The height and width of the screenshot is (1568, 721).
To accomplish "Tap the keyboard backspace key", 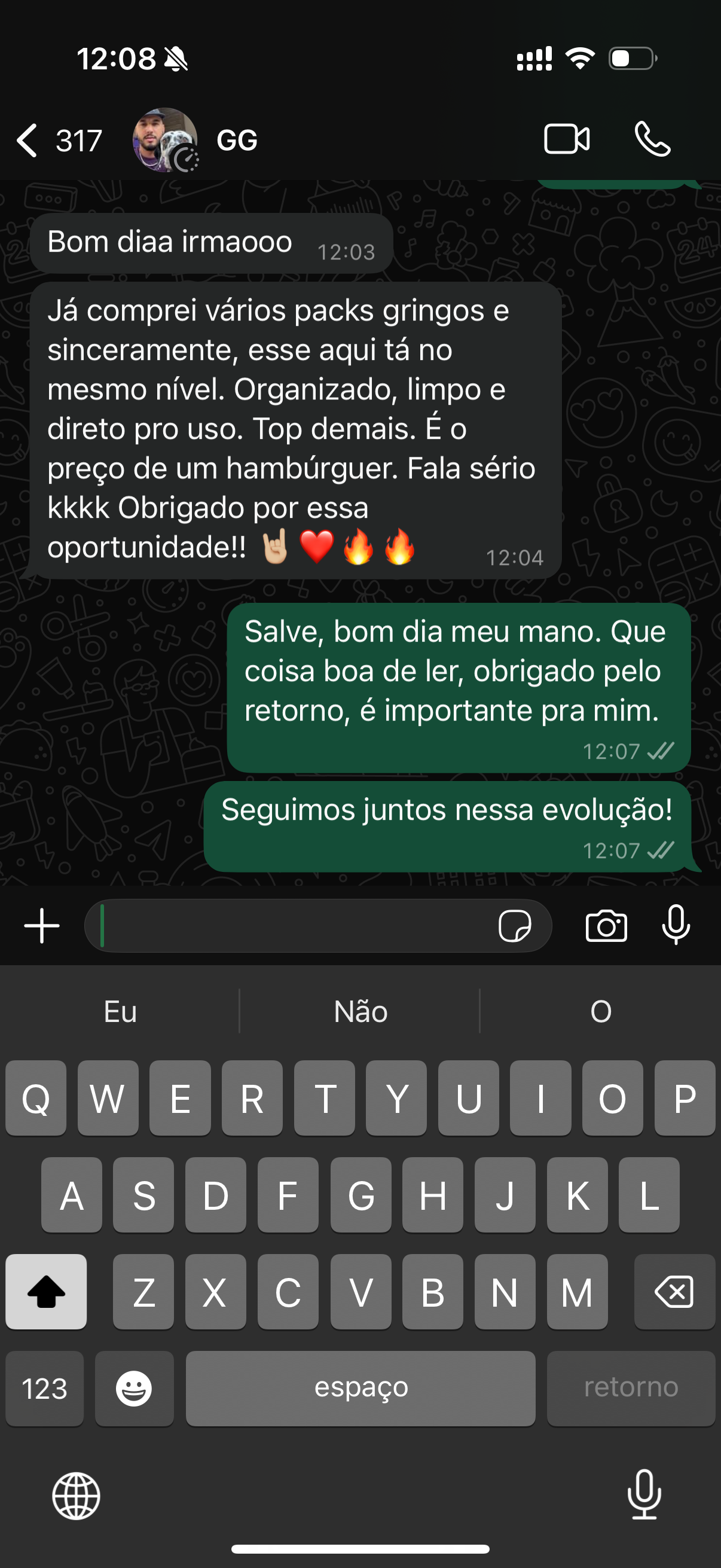I will click(x=674, y=1291).
